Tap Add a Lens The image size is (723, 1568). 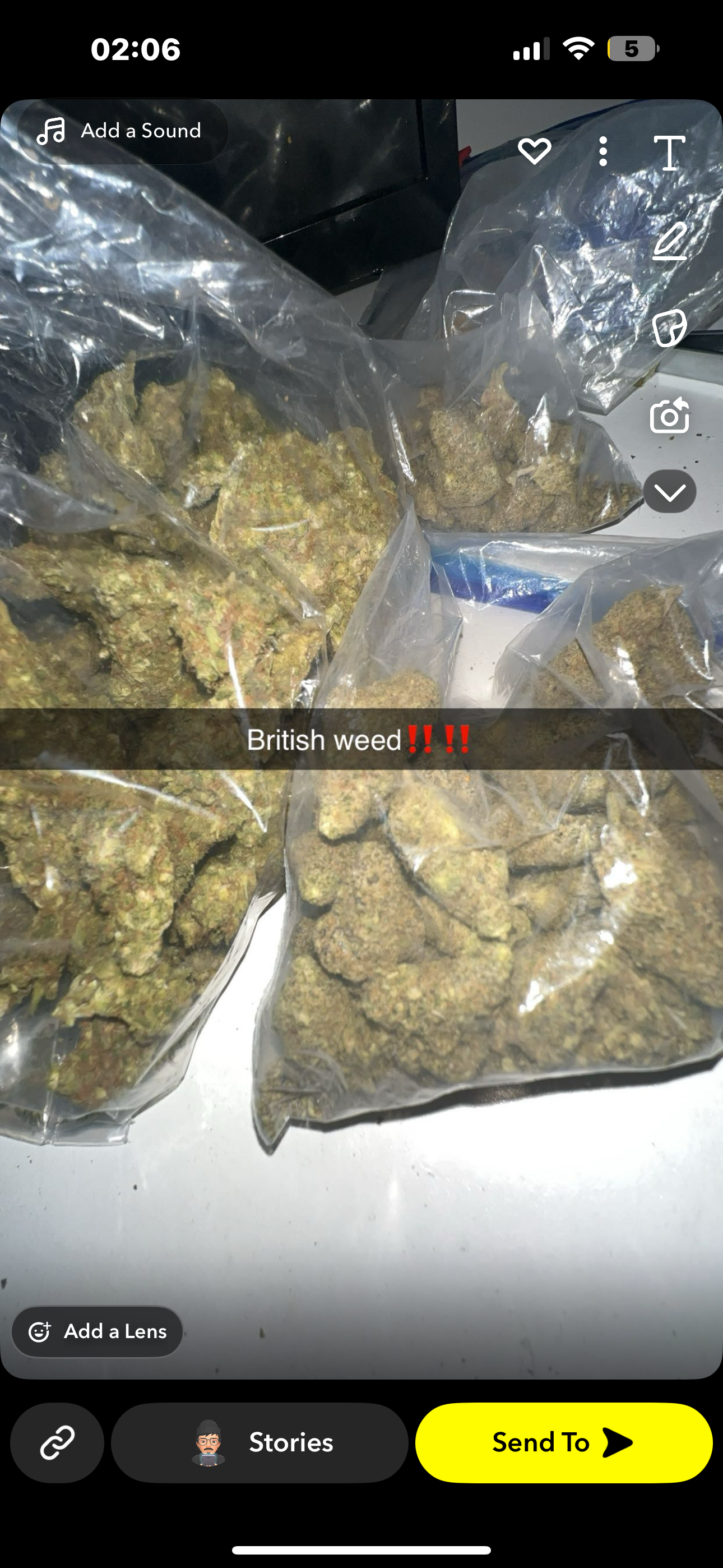pyautogui.click(x=98, y=1331)
